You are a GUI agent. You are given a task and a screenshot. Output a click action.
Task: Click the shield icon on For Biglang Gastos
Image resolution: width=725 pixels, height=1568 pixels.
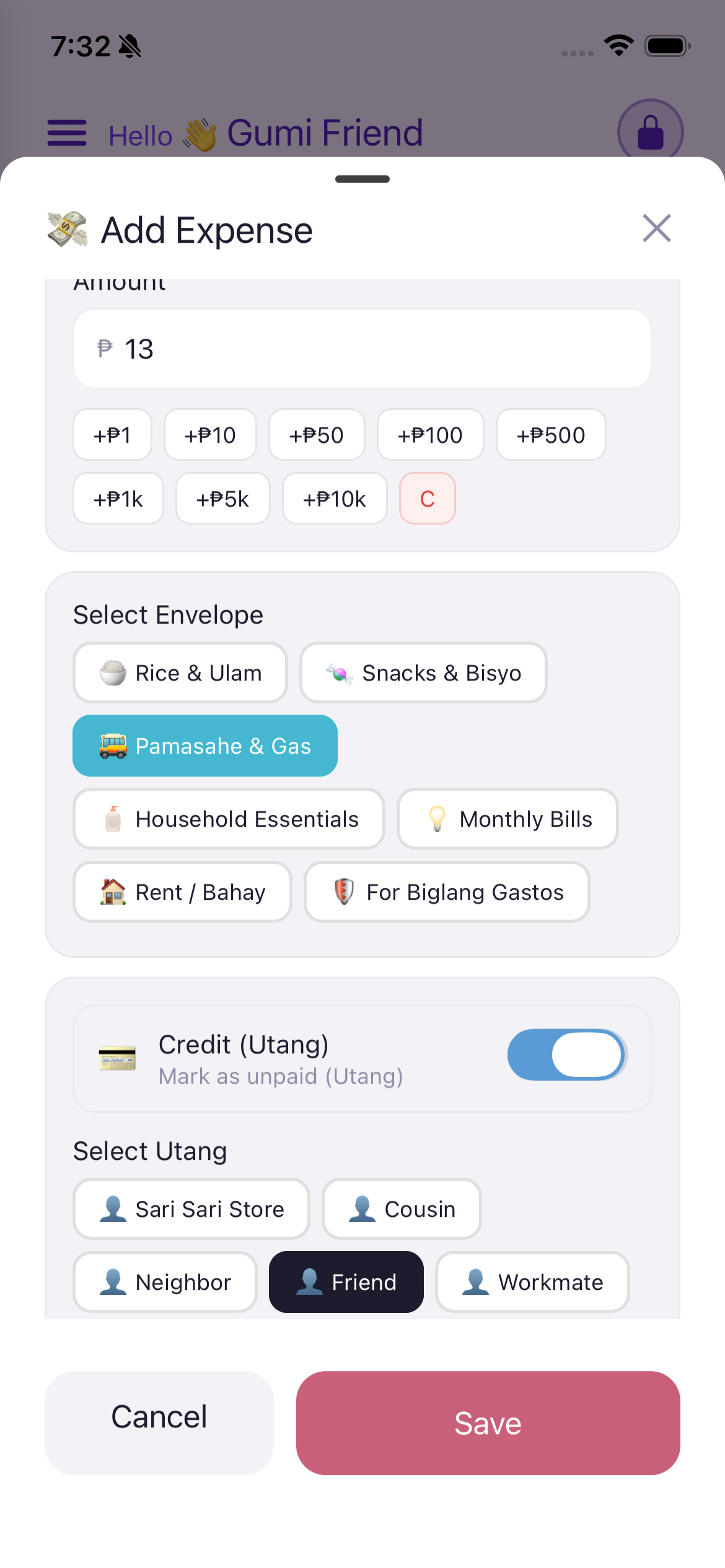coord(345,892)
